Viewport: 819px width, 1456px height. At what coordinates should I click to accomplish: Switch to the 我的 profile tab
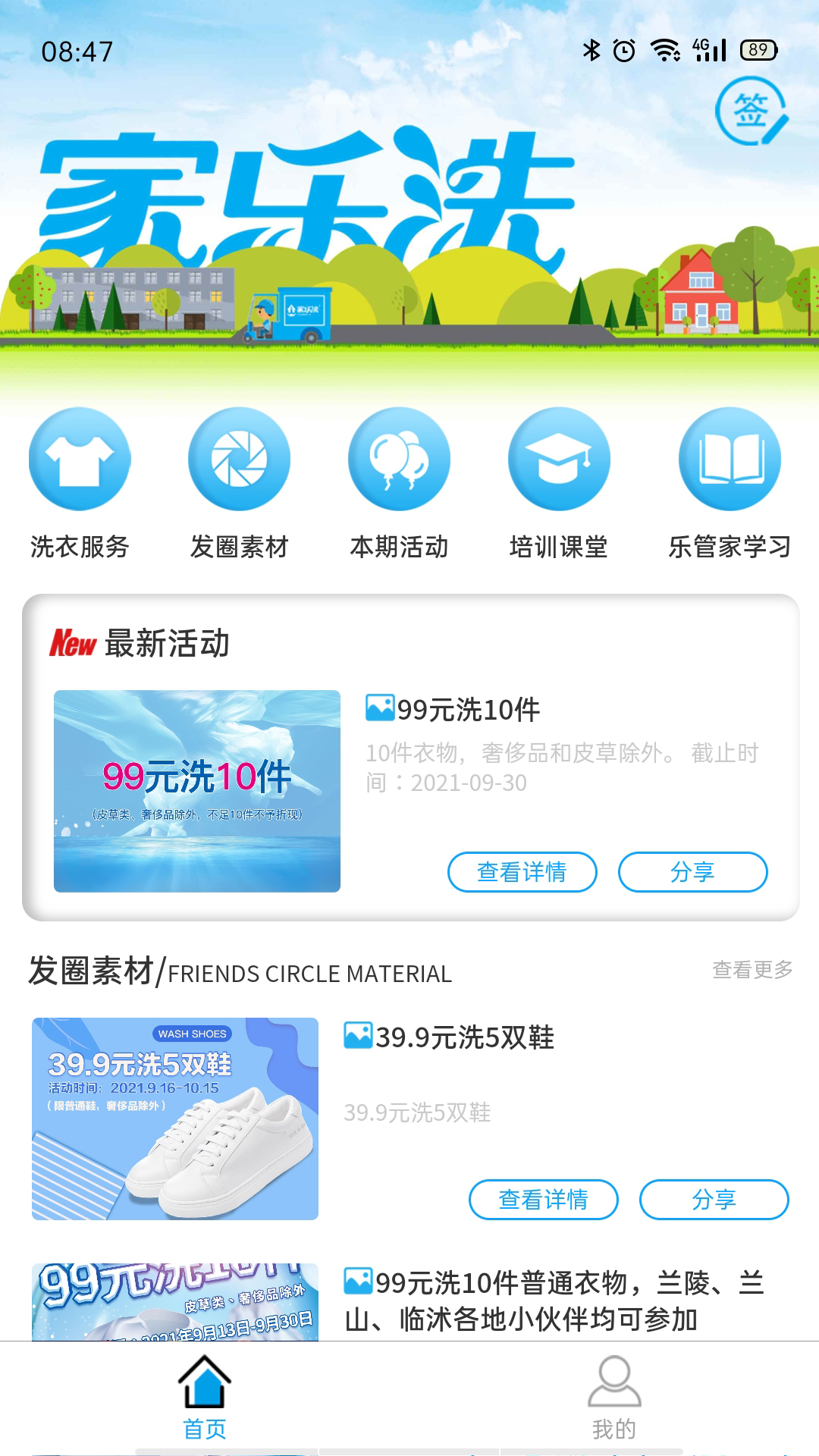point(614,1398)
